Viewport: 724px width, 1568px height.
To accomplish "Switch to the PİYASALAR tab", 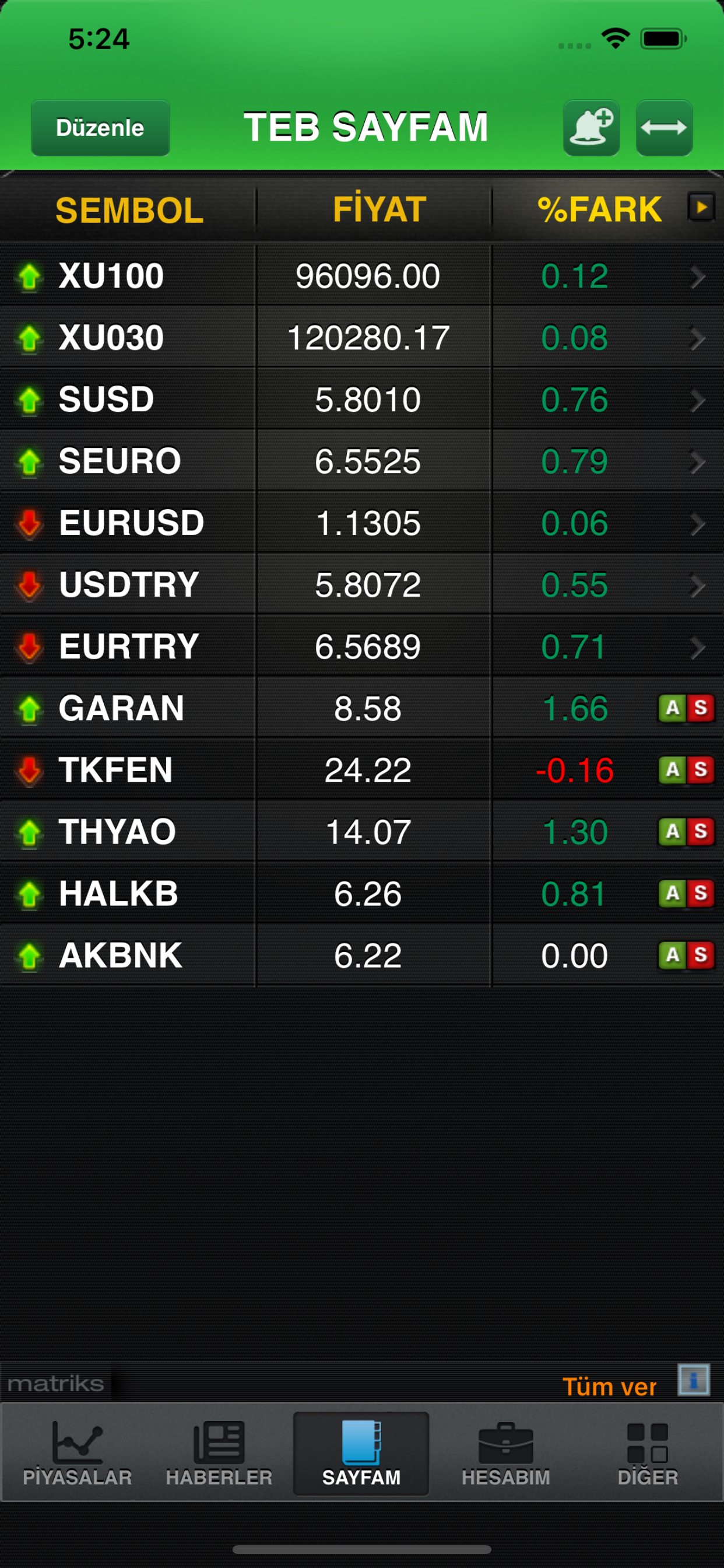I will 78,1454.
